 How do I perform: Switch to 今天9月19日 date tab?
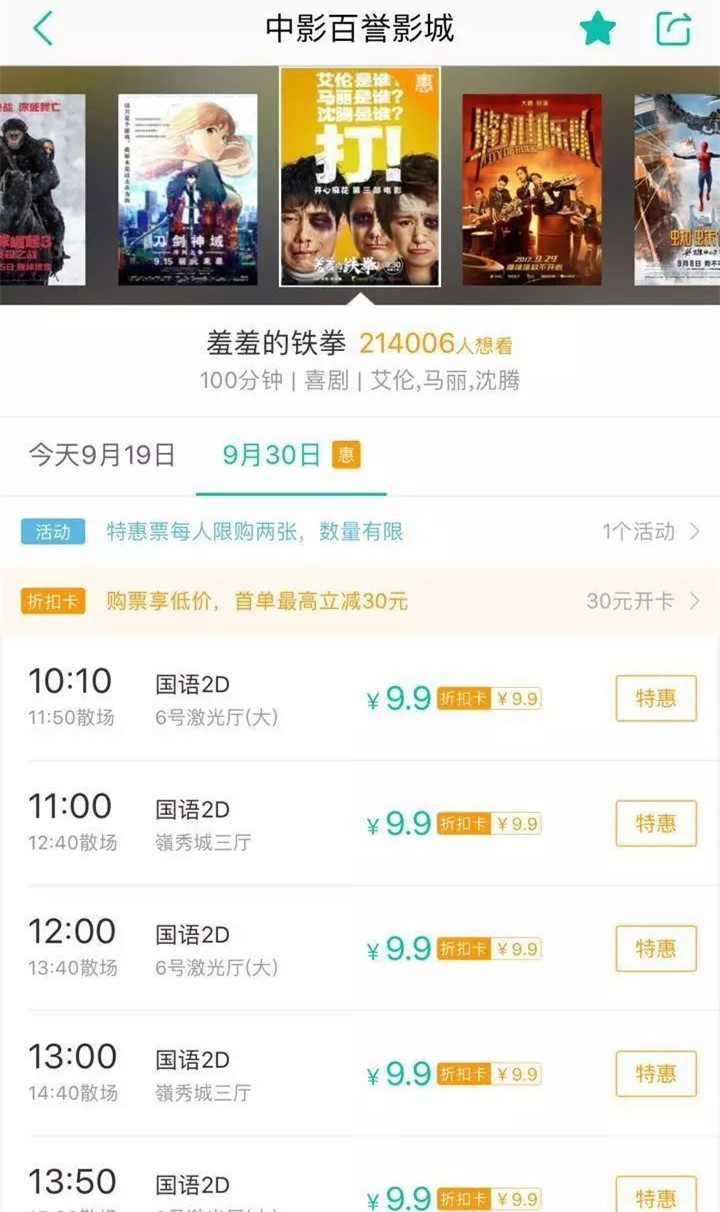pos(102,455)
